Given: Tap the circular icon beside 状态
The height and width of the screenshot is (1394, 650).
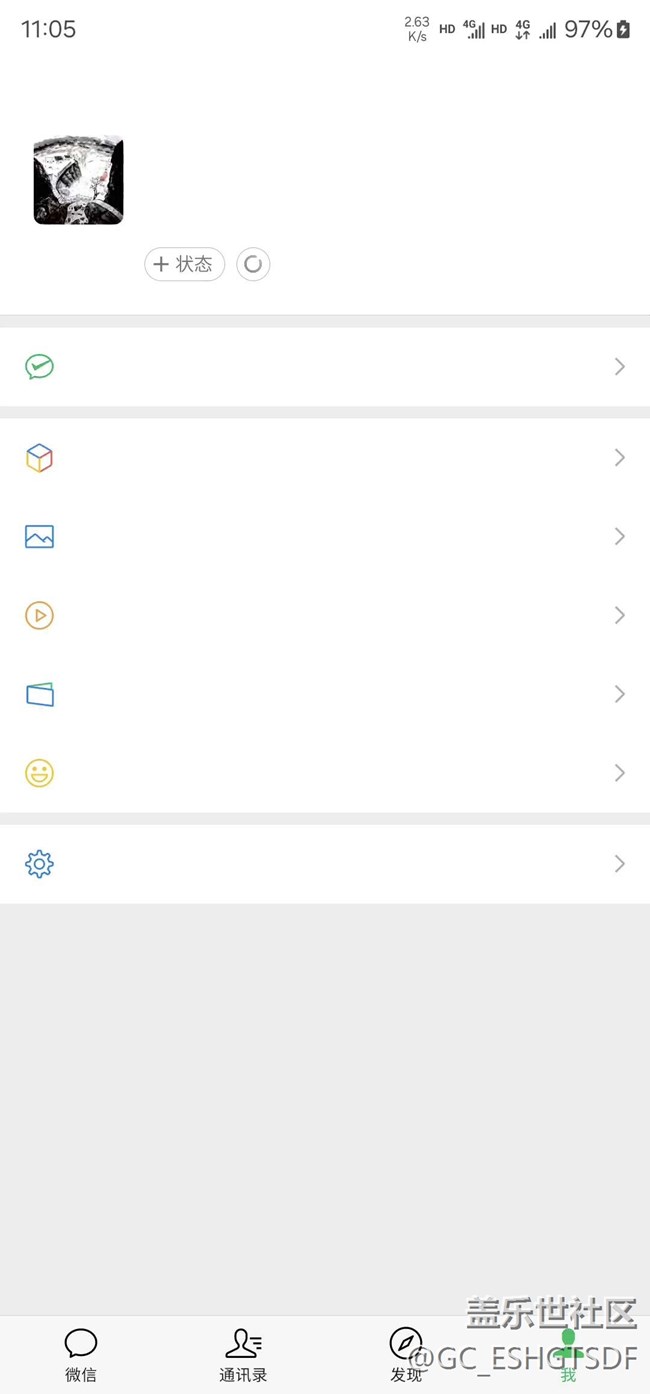Looking at the screenshot, I should tap(253, 264).
